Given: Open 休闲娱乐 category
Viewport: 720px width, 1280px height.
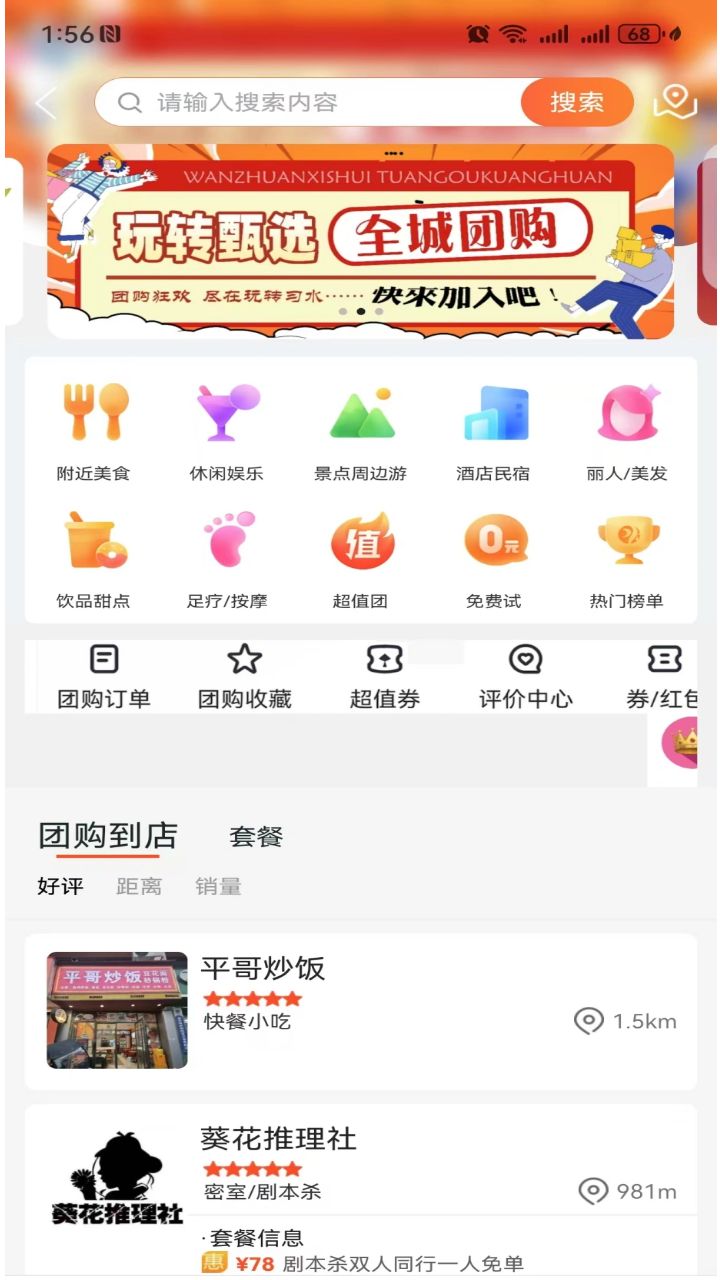Looking at the screenshot, I should pyautogui.click(x=227, y=430).
